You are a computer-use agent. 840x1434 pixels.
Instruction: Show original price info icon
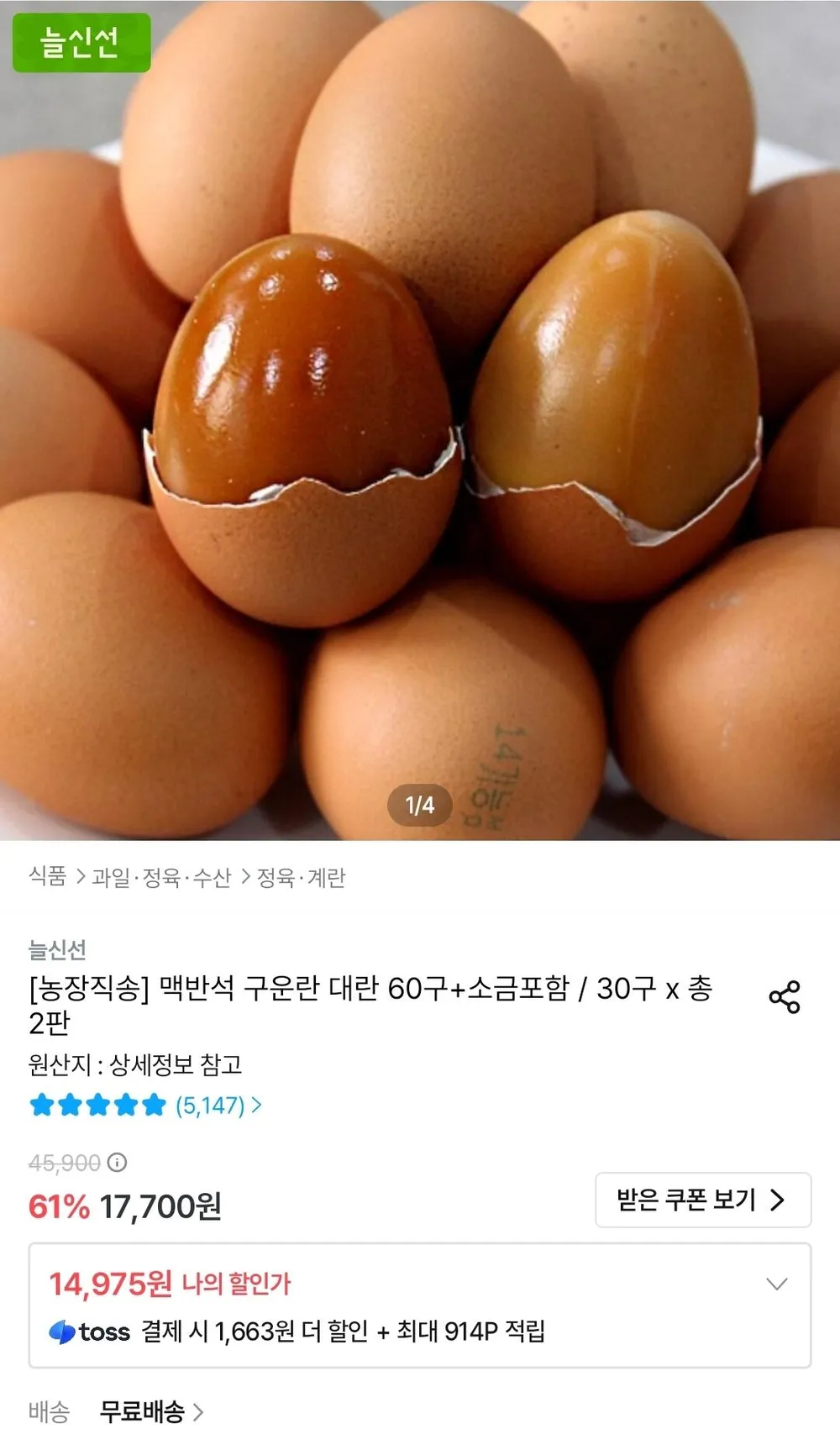tap(118, 1163)
